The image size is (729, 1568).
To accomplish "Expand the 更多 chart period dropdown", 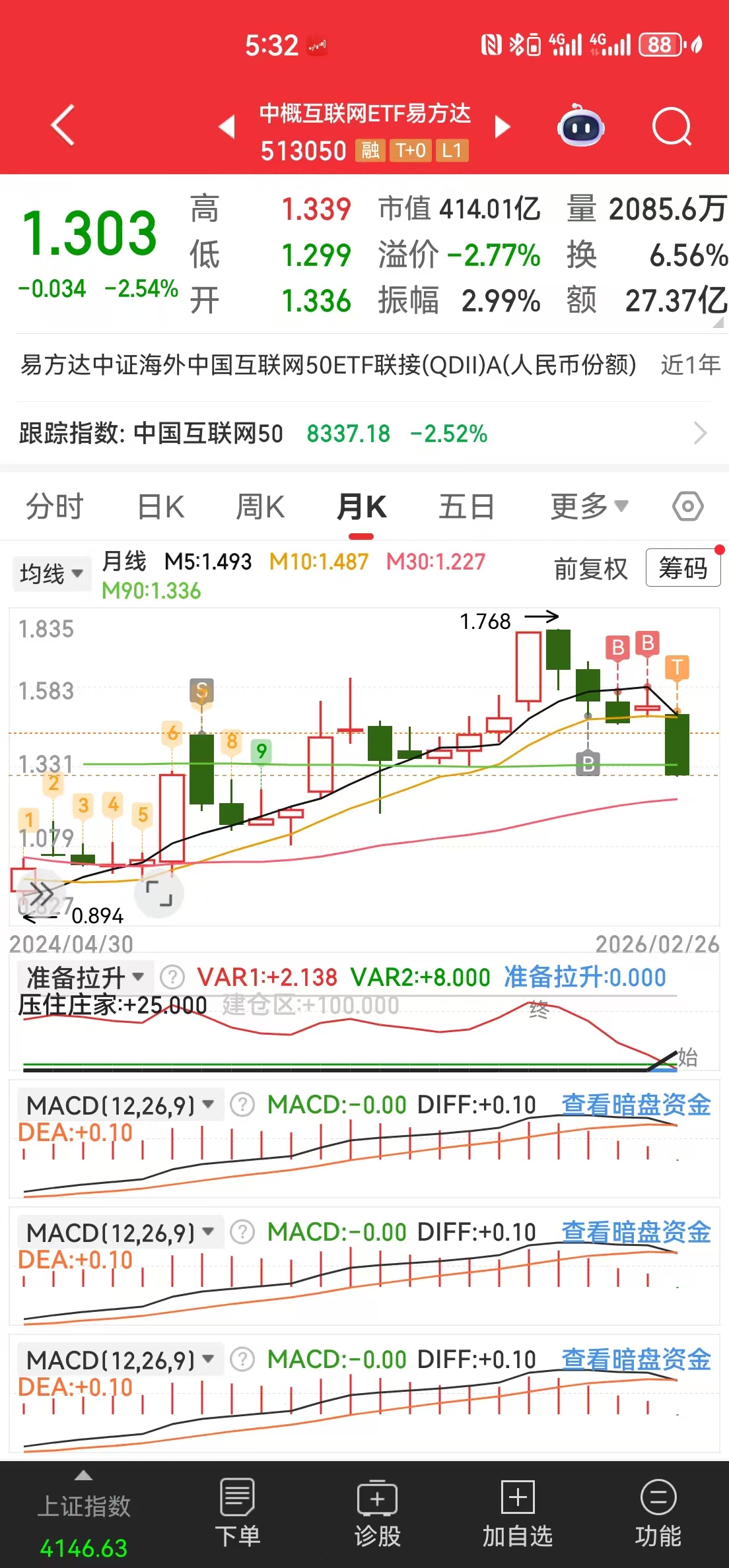I will (x=588, y=507).
